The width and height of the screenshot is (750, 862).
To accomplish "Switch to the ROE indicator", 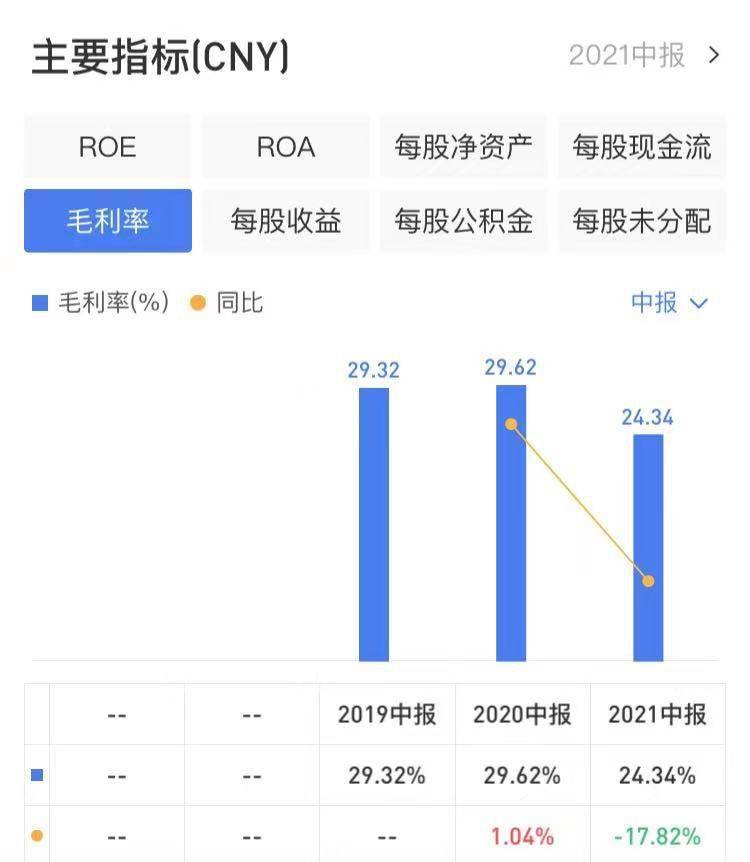I will tap(107, 147).
